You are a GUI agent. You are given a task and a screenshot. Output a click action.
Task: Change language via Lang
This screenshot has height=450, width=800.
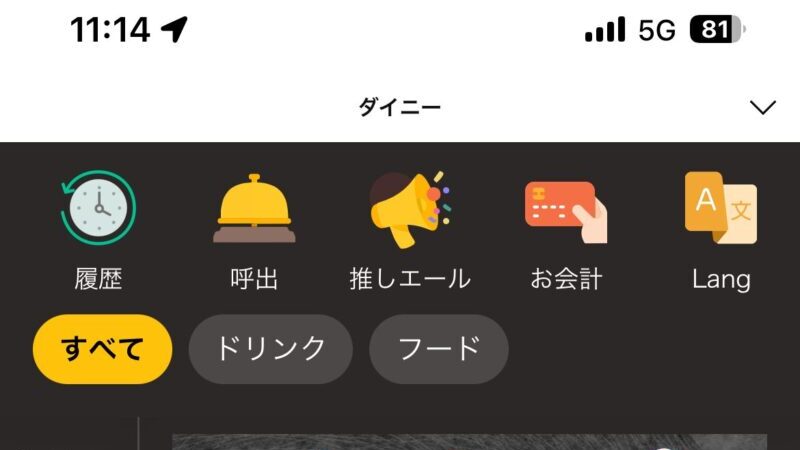[721, 230]
